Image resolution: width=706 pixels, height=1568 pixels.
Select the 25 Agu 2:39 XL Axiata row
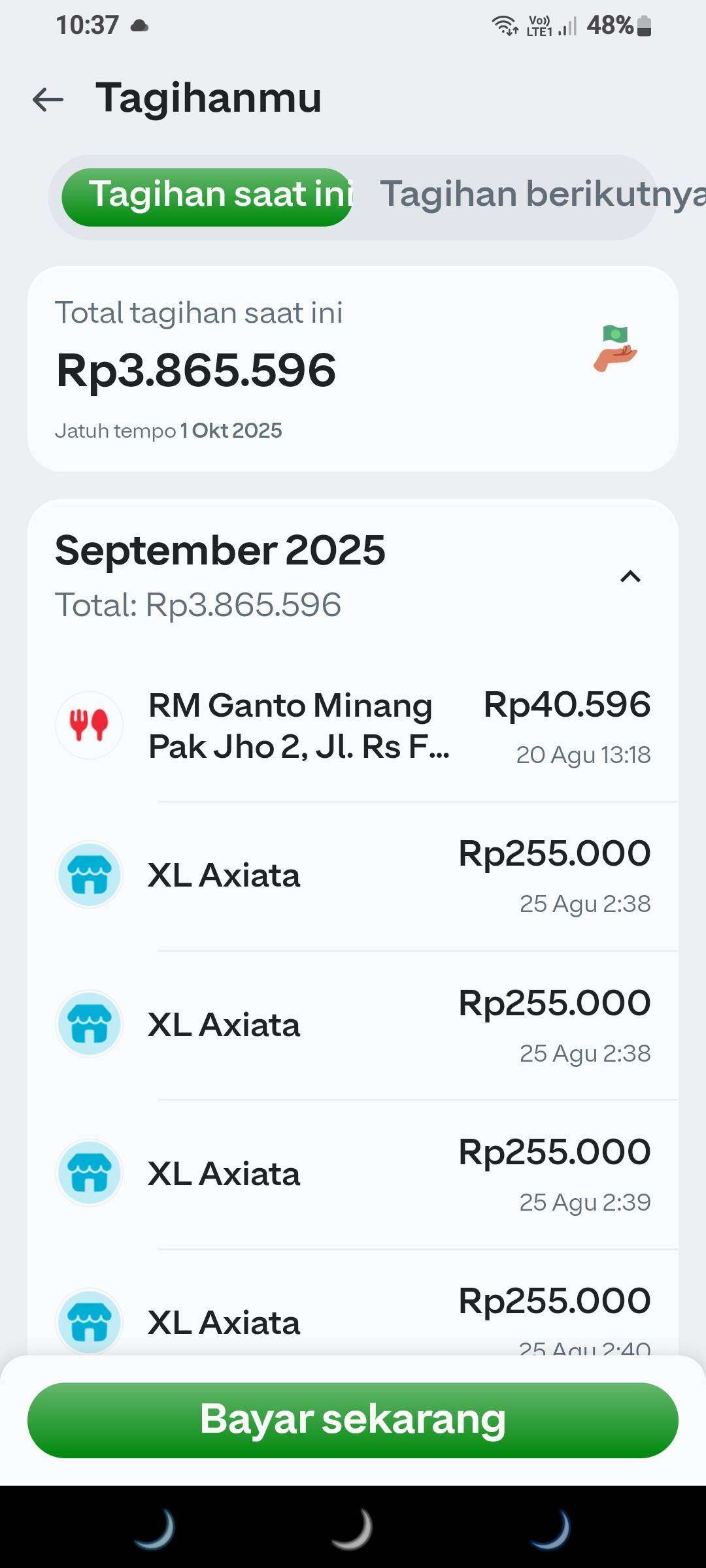pyautogui.click(x=353, y=1172)
